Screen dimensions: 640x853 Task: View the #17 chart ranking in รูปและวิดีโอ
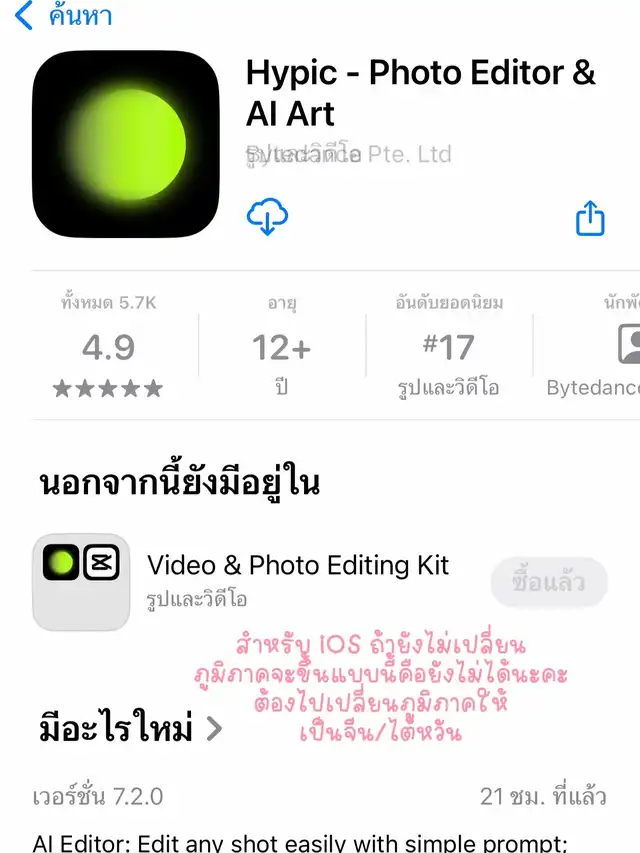pos(448,347)
